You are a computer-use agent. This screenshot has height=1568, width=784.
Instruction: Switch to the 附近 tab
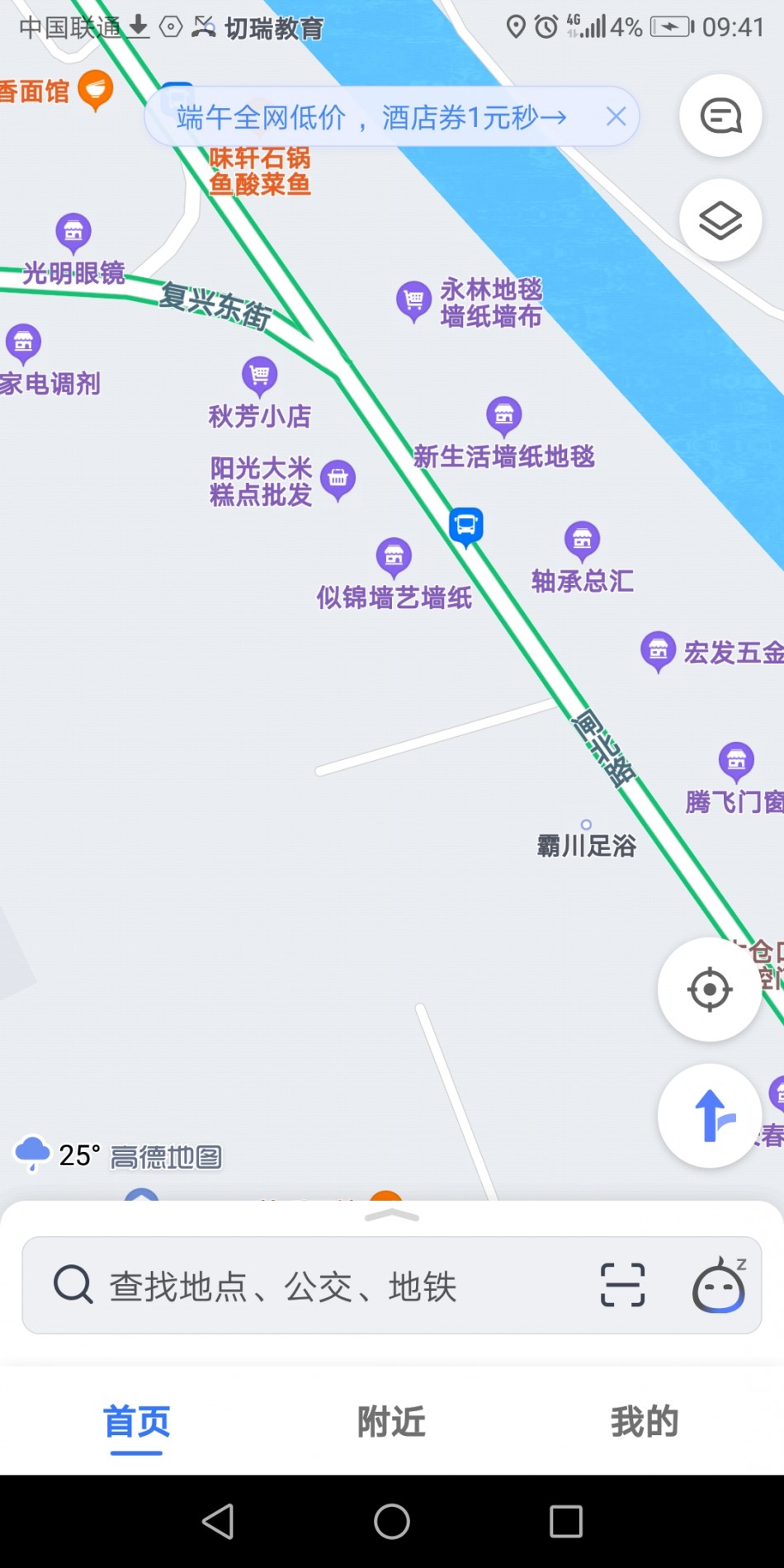[391, 1422]
